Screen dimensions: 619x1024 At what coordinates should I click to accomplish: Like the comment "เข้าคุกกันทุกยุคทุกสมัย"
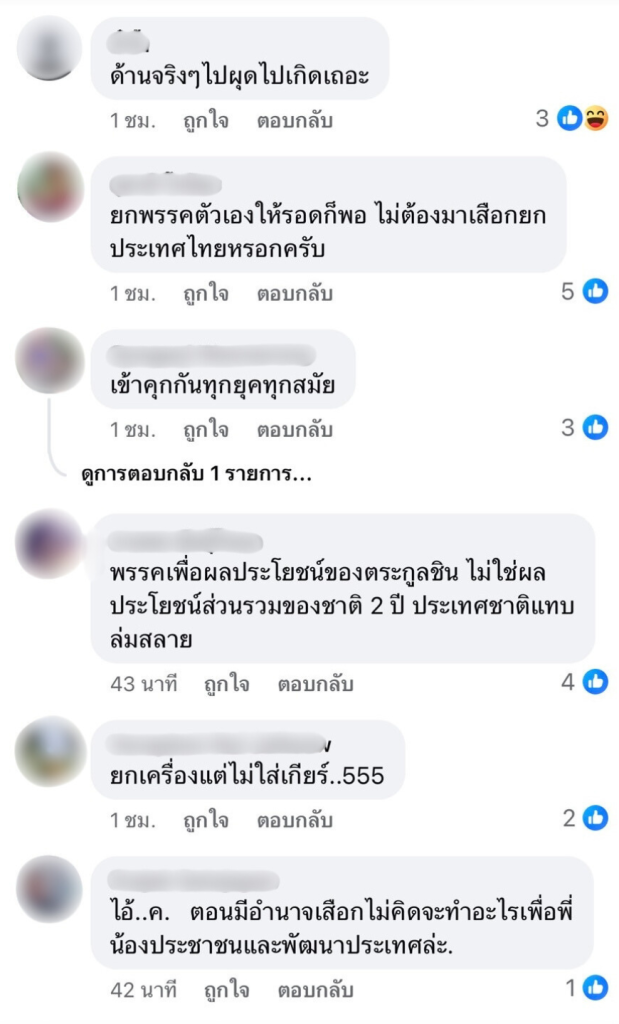[205, 430]
